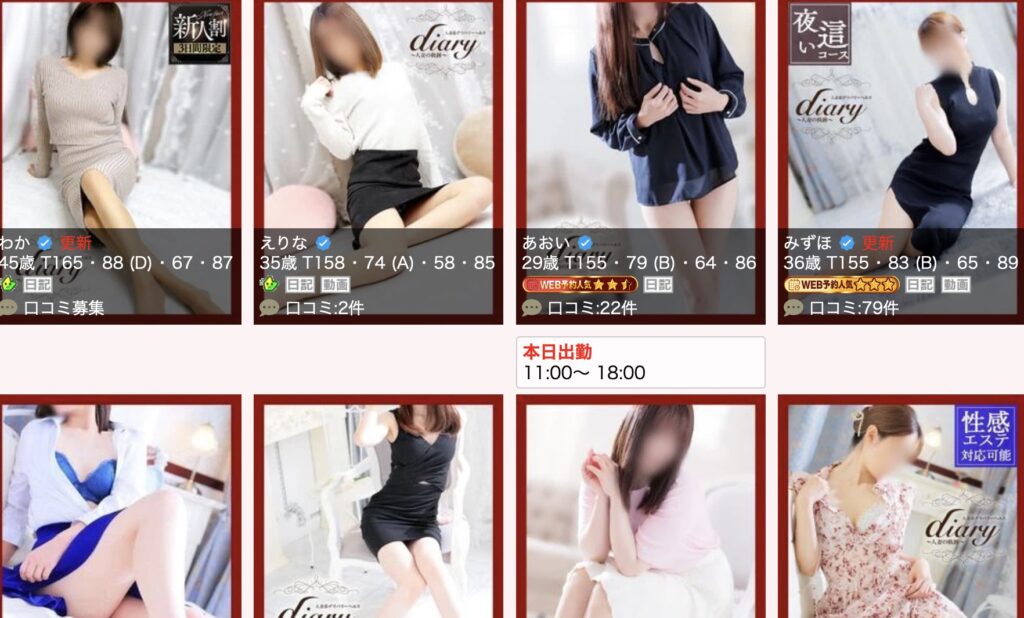Open みずほ's 動画 tag
1024x618 pixels.
coord(955,285)
